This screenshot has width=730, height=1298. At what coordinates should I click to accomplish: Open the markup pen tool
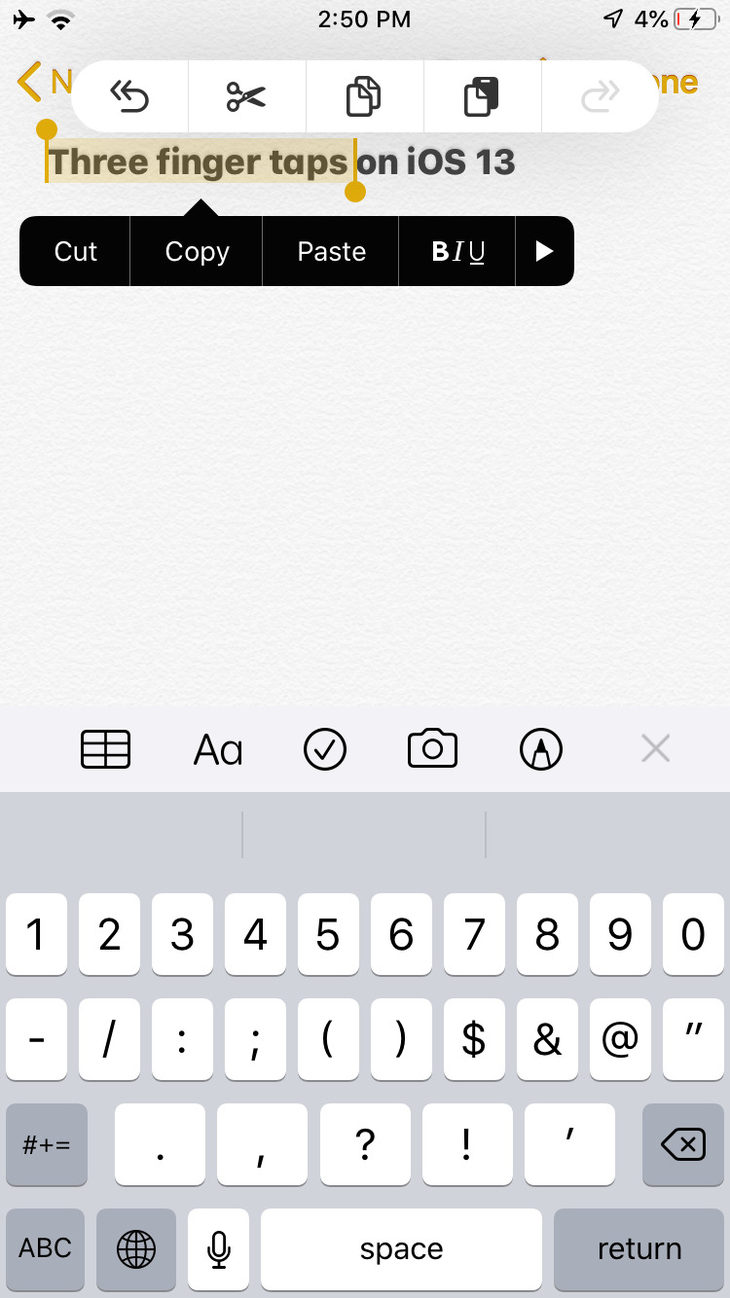[541, 749]
